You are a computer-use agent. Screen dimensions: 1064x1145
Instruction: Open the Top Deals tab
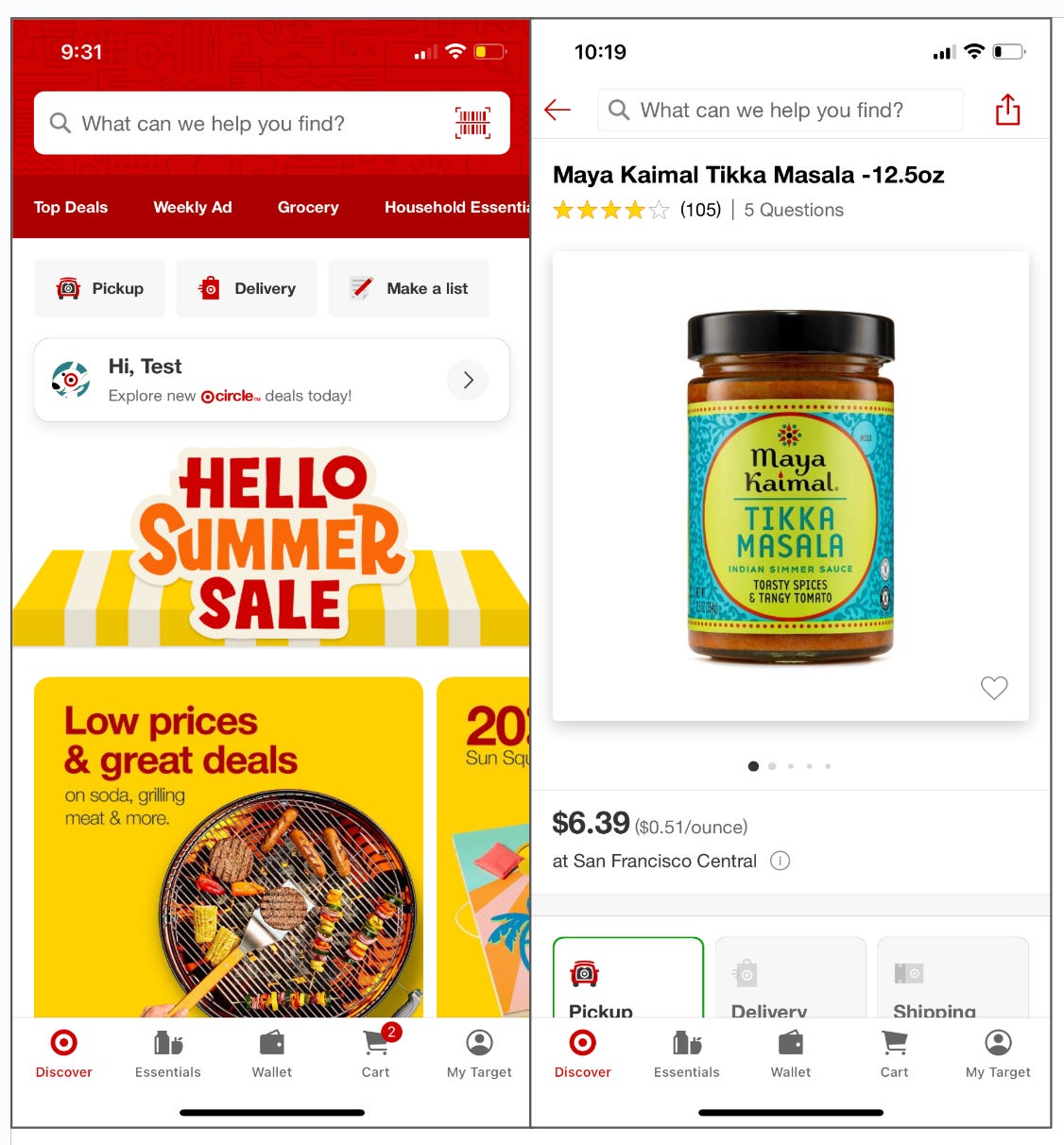(x=71, y=207)
